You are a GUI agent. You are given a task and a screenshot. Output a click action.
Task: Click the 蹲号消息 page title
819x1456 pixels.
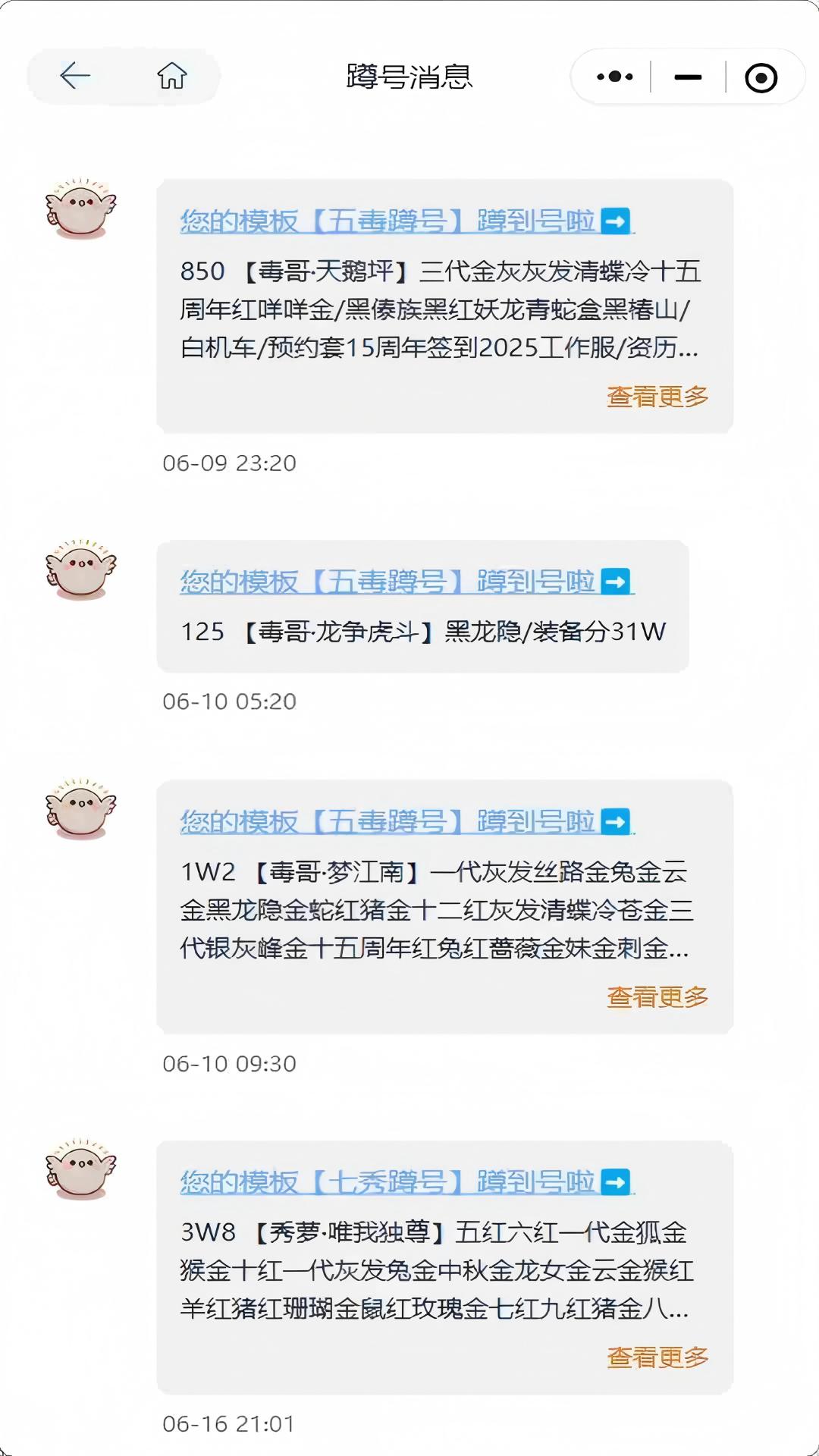(409, 75)
